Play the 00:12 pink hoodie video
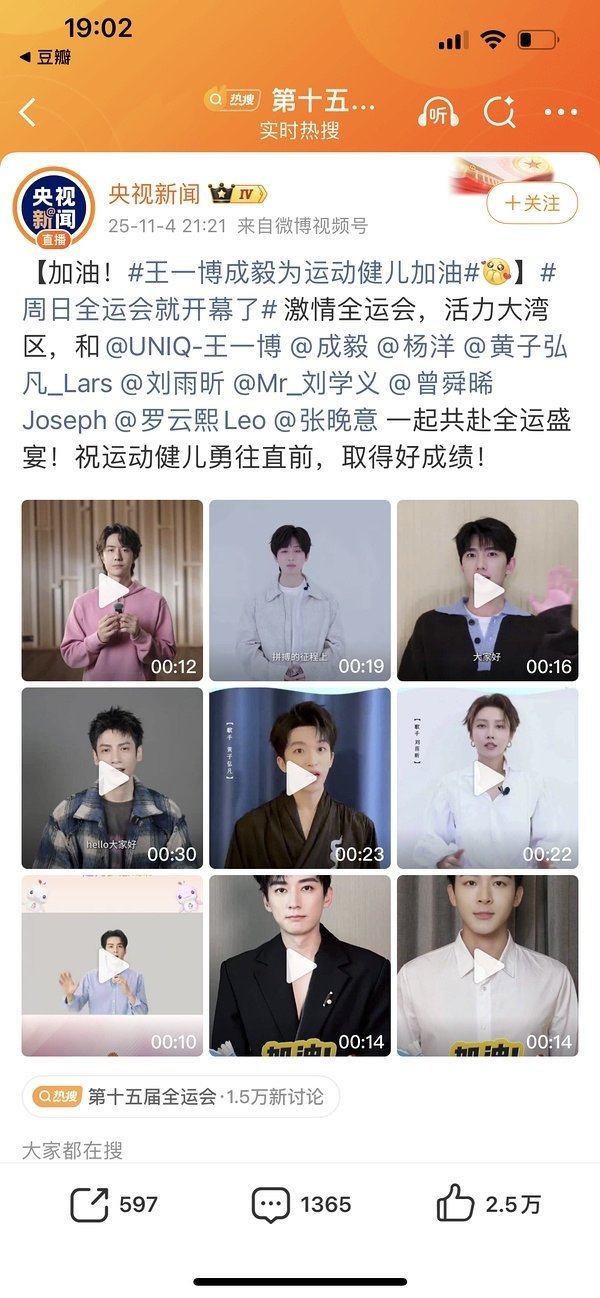The image size is (600, 1298). click(112, 590)
